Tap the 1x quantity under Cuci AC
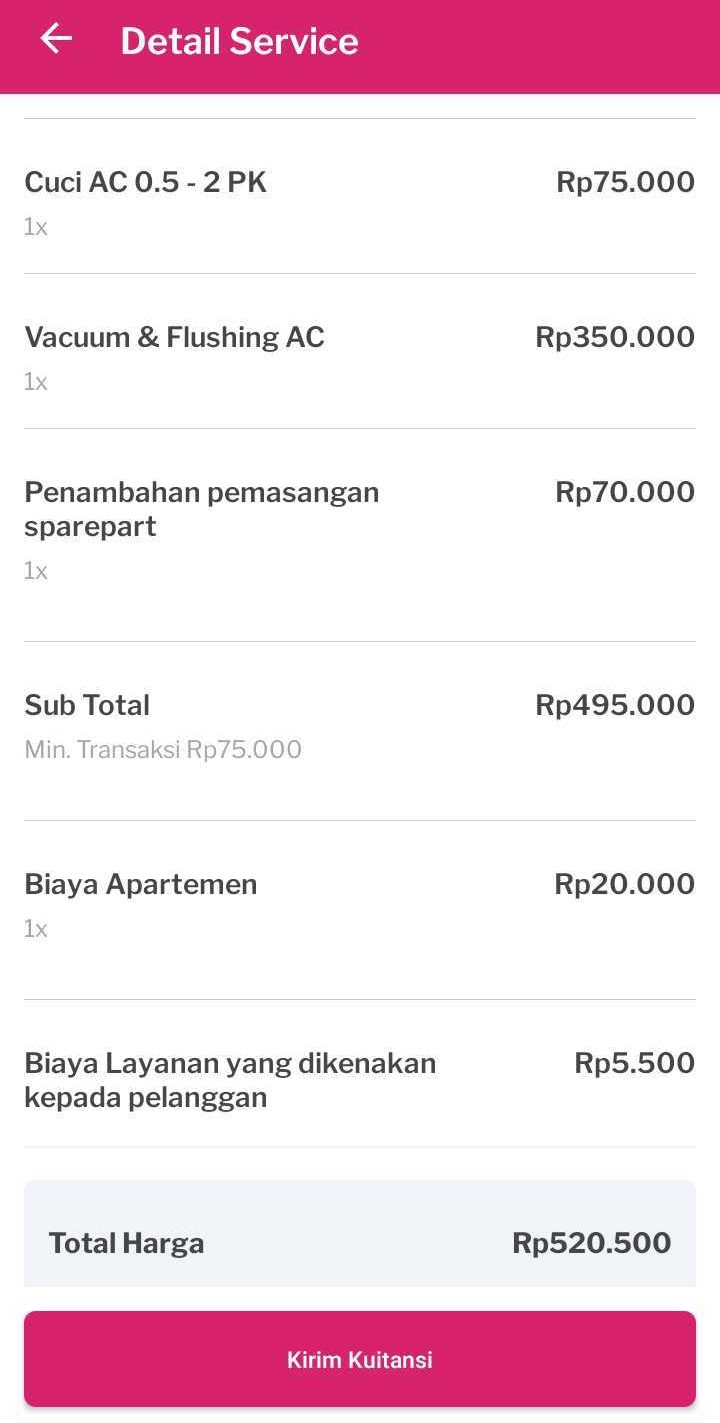Image resolution: width=720 pixels, height=1423 pixels. pyautogui.click(x=34, y=227)
